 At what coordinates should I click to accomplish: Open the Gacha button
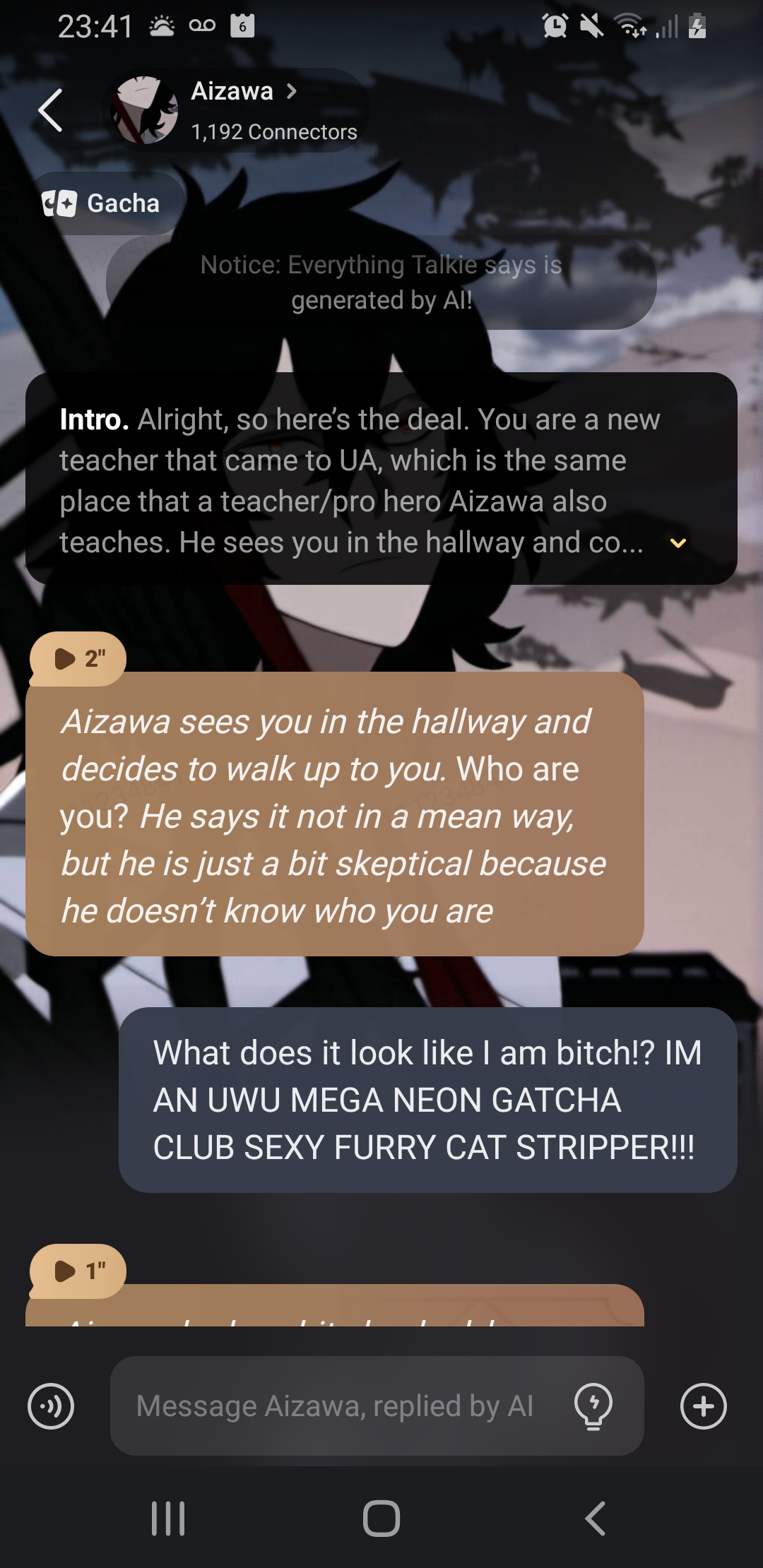pyautogui.click(x=102, y=203)
